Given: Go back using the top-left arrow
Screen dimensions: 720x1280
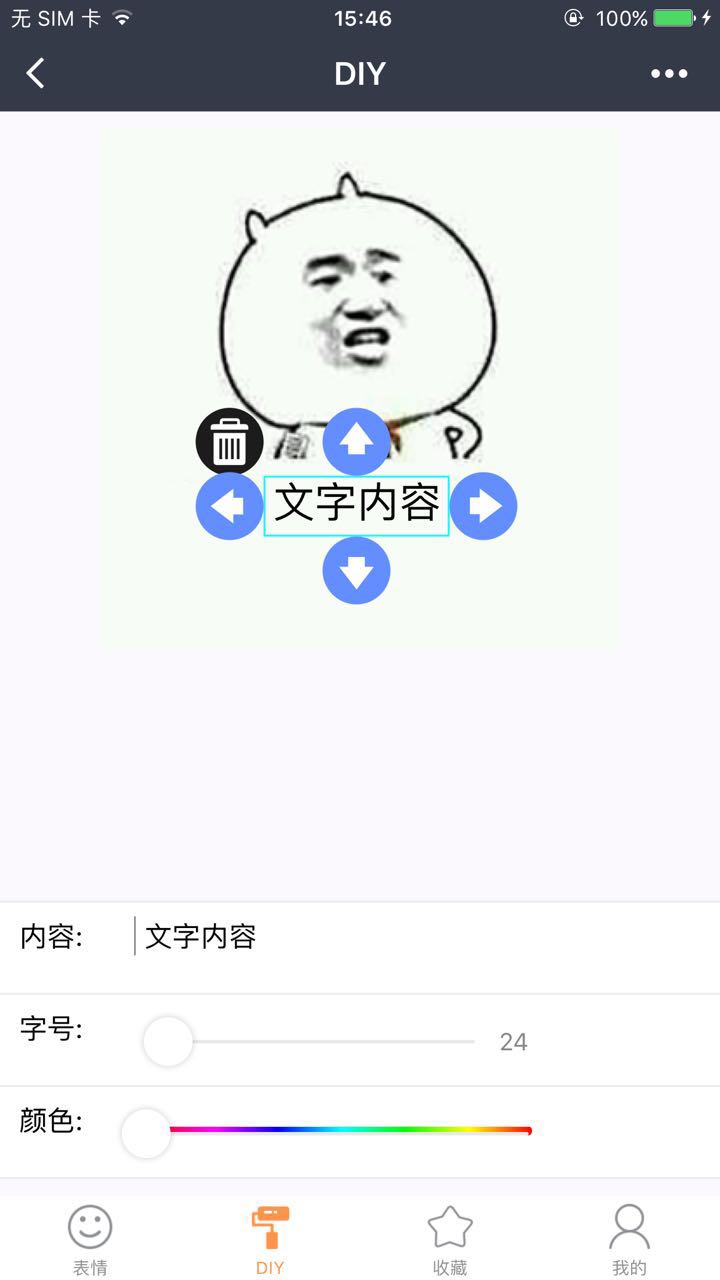Looking at the screenshot, I should point(36,73).
